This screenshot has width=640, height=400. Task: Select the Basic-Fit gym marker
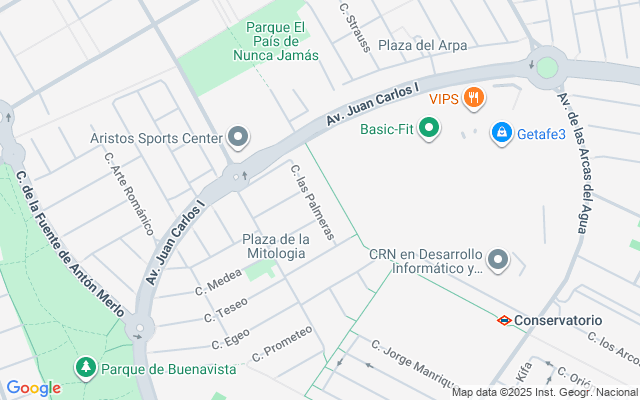tap(429, 129)
